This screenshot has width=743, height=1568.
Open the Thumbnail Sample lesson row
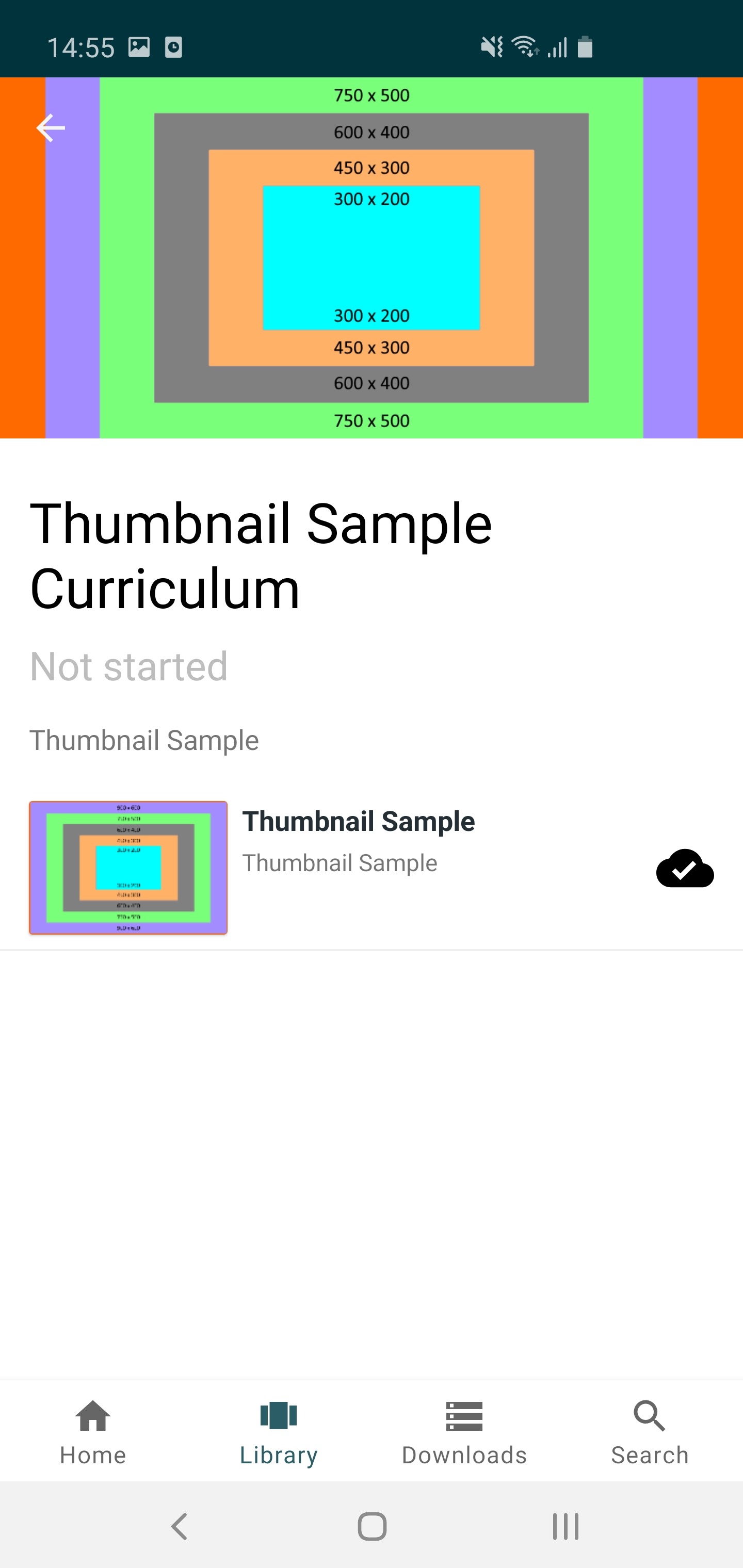pos(372,868)
